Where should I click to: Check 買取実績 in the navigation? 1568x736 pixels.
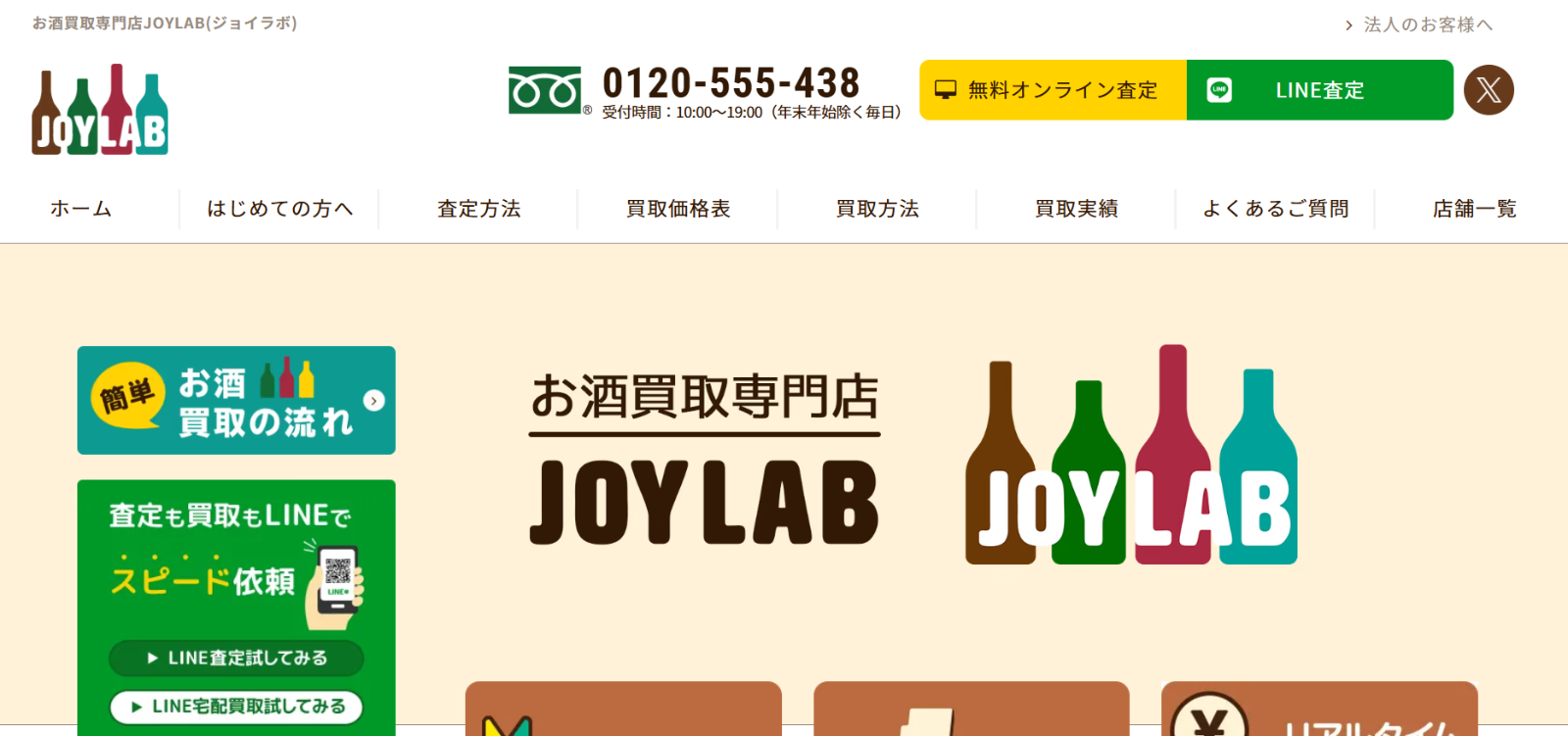pos(1076,209)
